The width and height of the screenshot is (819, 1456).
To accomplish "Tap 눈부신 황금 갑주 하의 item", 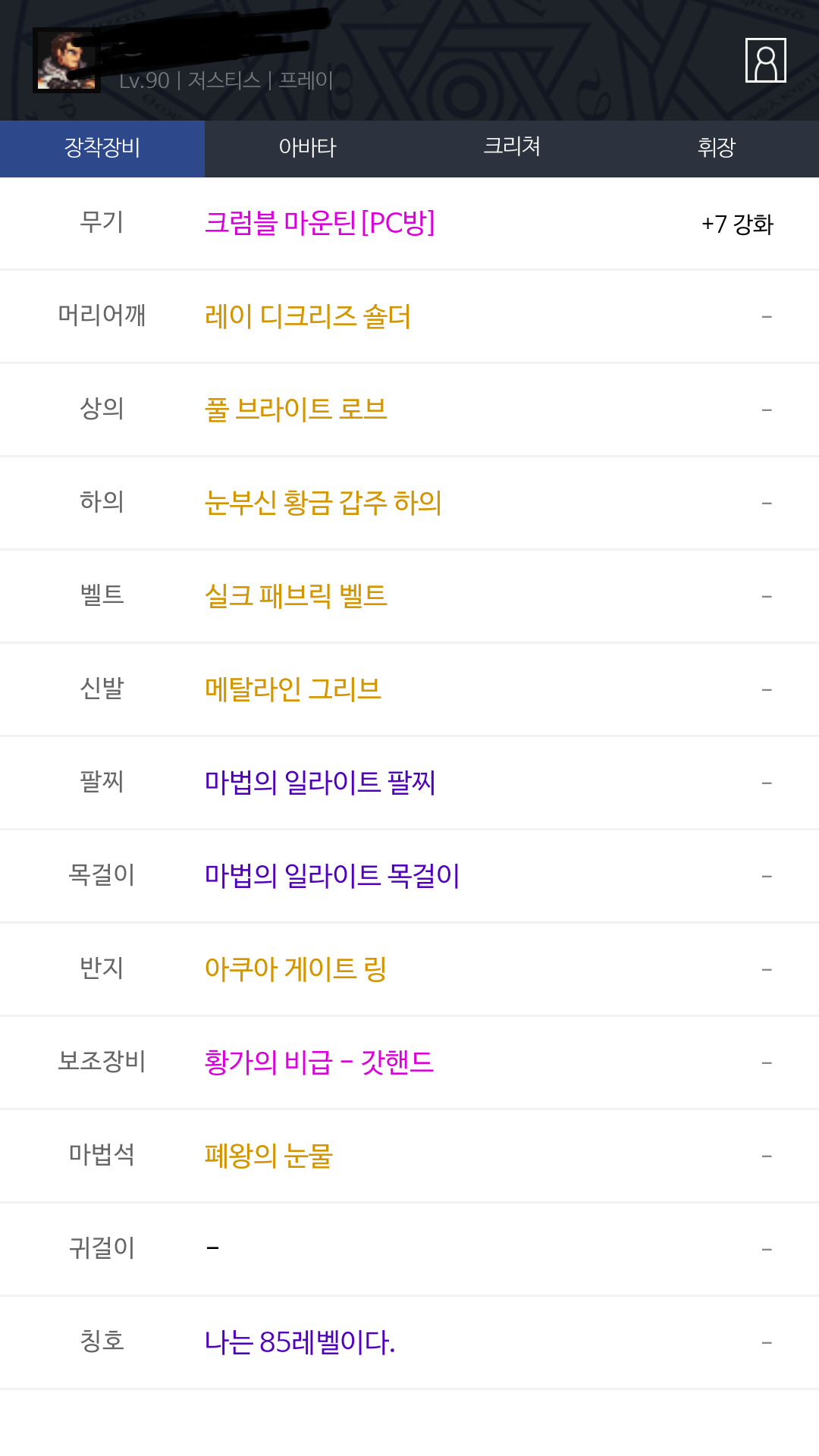I will pyautogui.click(x=323, y=503).
